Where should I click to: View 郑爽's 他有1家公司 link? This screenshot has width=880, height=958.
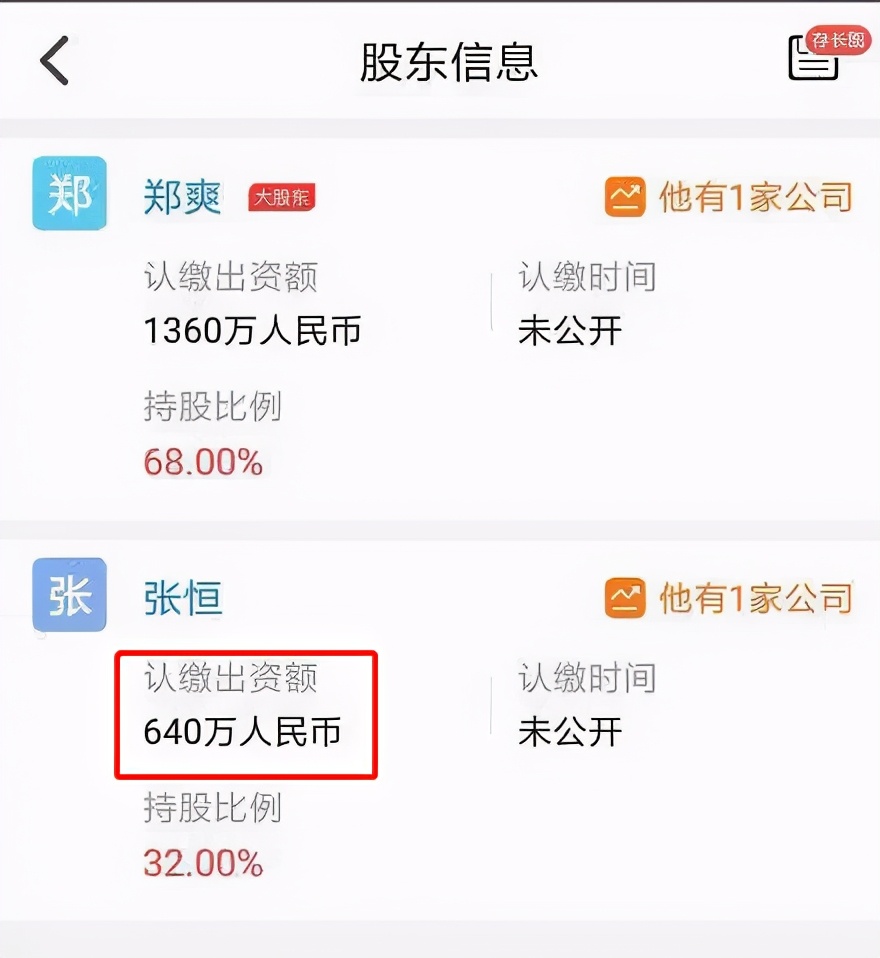(729, 198)
